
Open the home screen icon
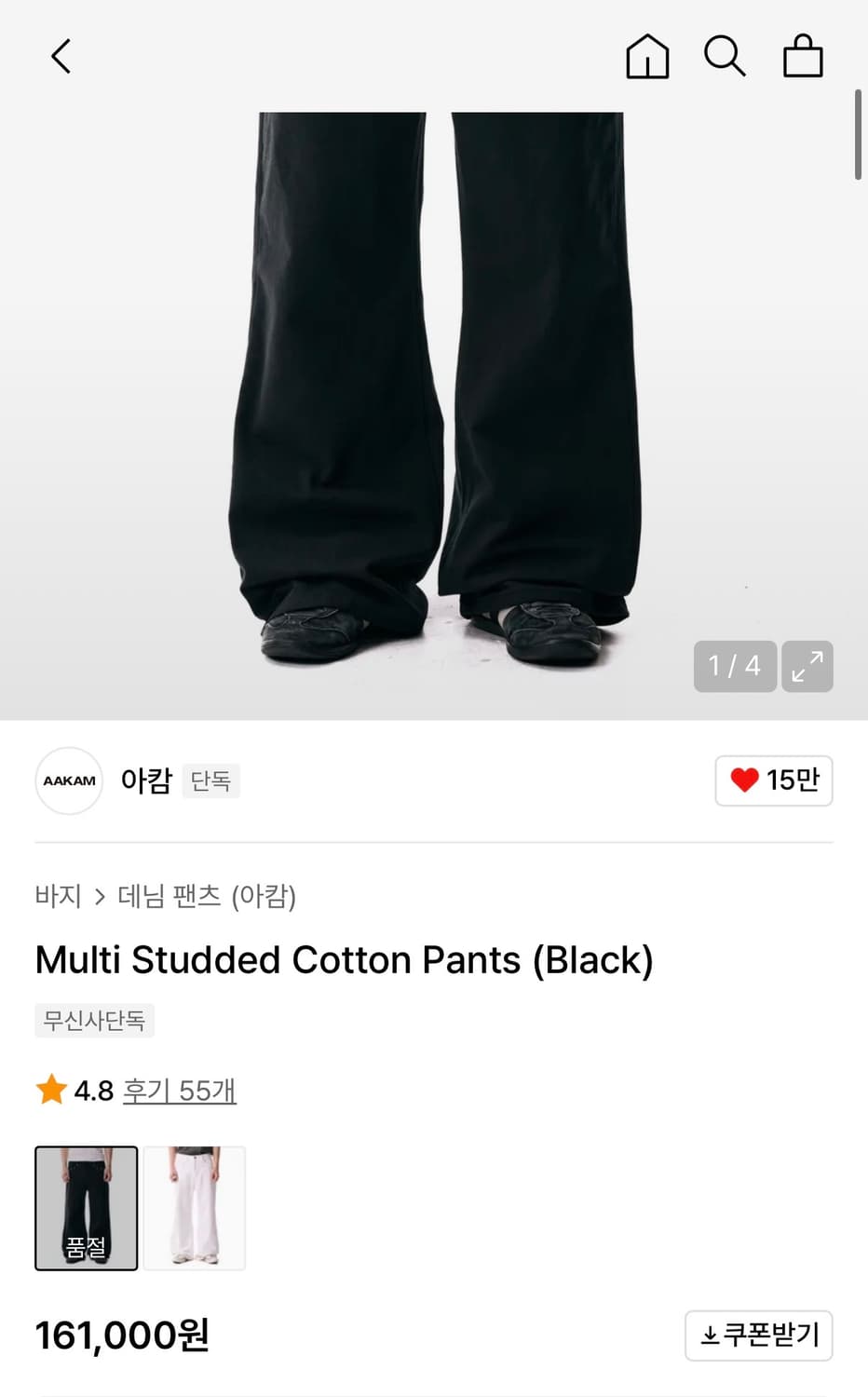[647, 55]
